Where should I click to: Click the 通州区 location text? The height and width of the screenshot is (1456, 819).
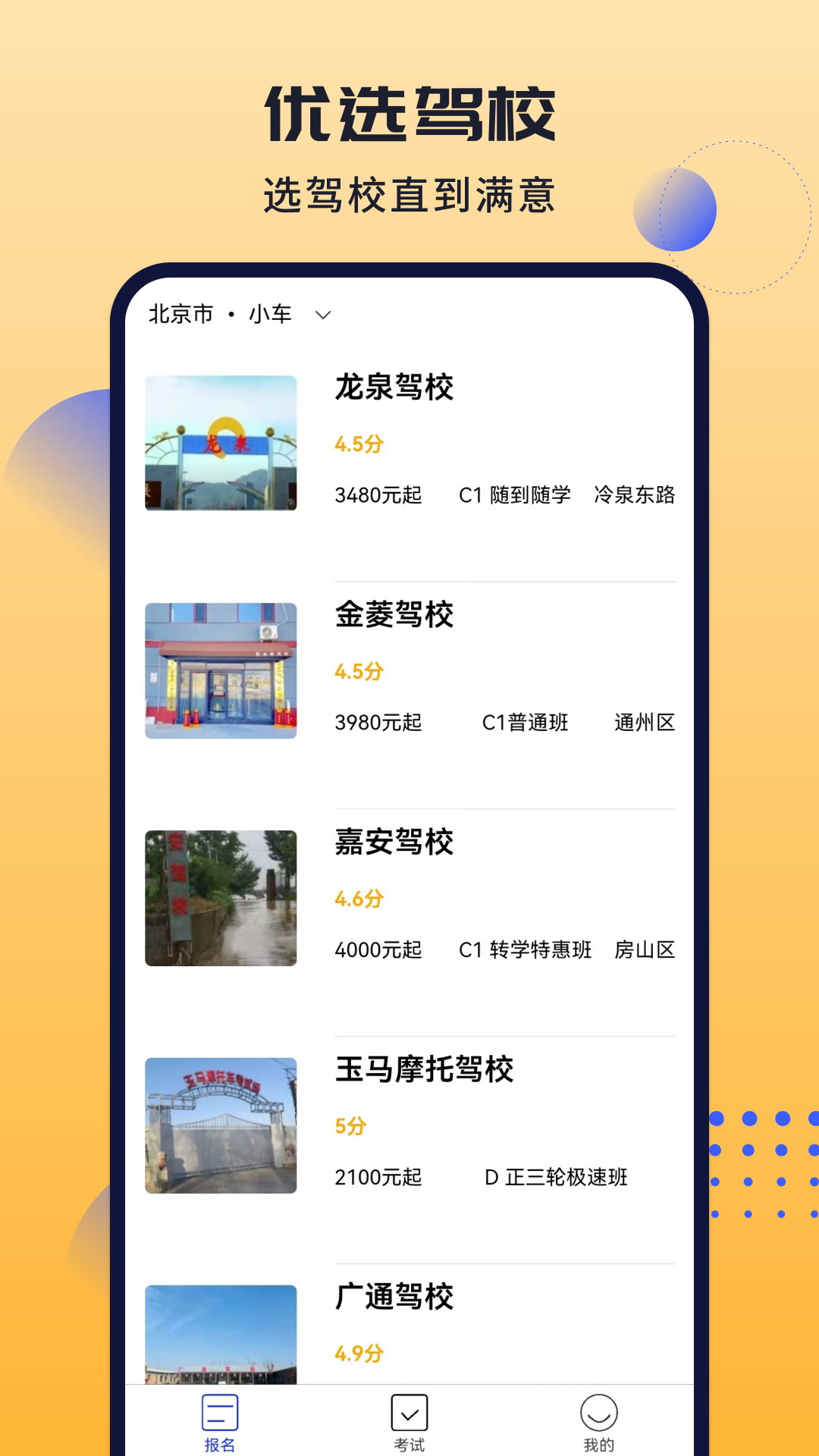pos(643,723)
